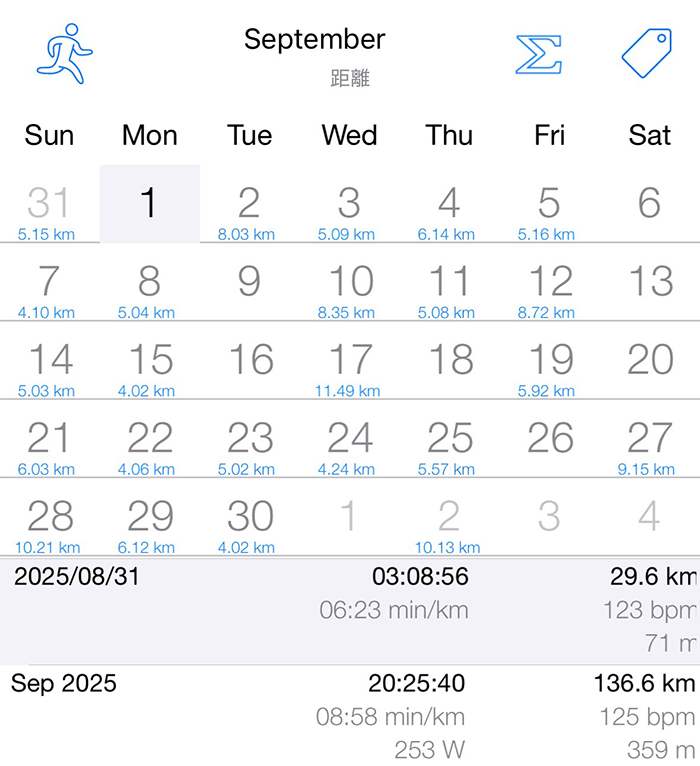Select September 12 with 8.72 km
700x766 pixels.
[549, 289]
